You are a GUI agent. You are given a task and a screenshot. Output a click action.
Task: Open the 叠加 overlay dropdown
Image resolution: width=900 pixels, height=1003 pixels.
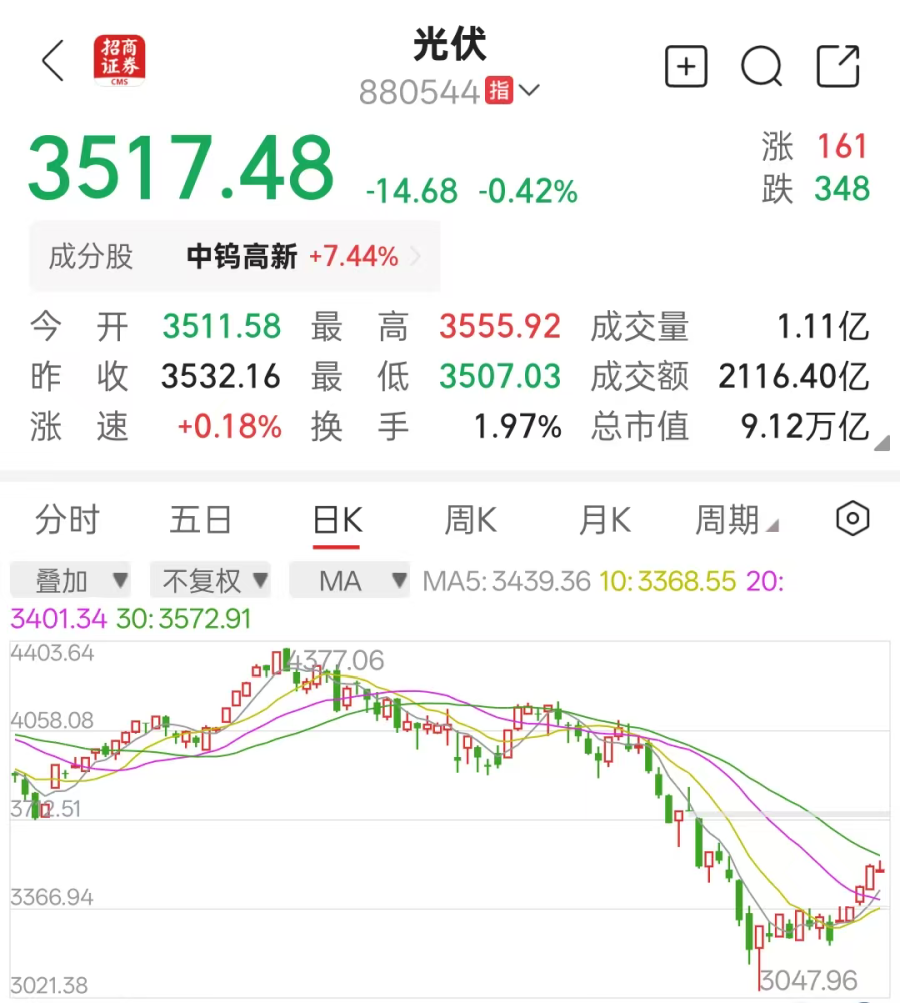(70, 580)
